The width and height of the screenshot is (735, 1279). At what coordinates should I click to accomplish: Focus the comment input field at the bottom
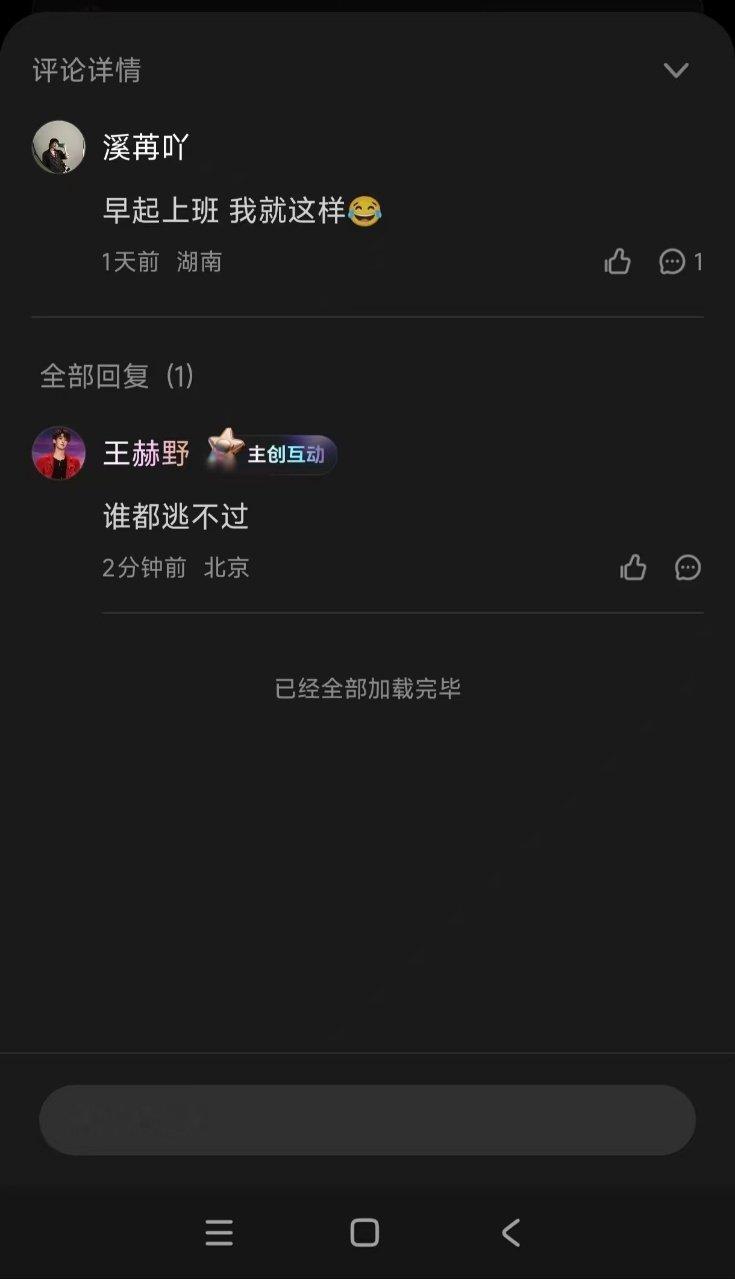coord(367,1120)
